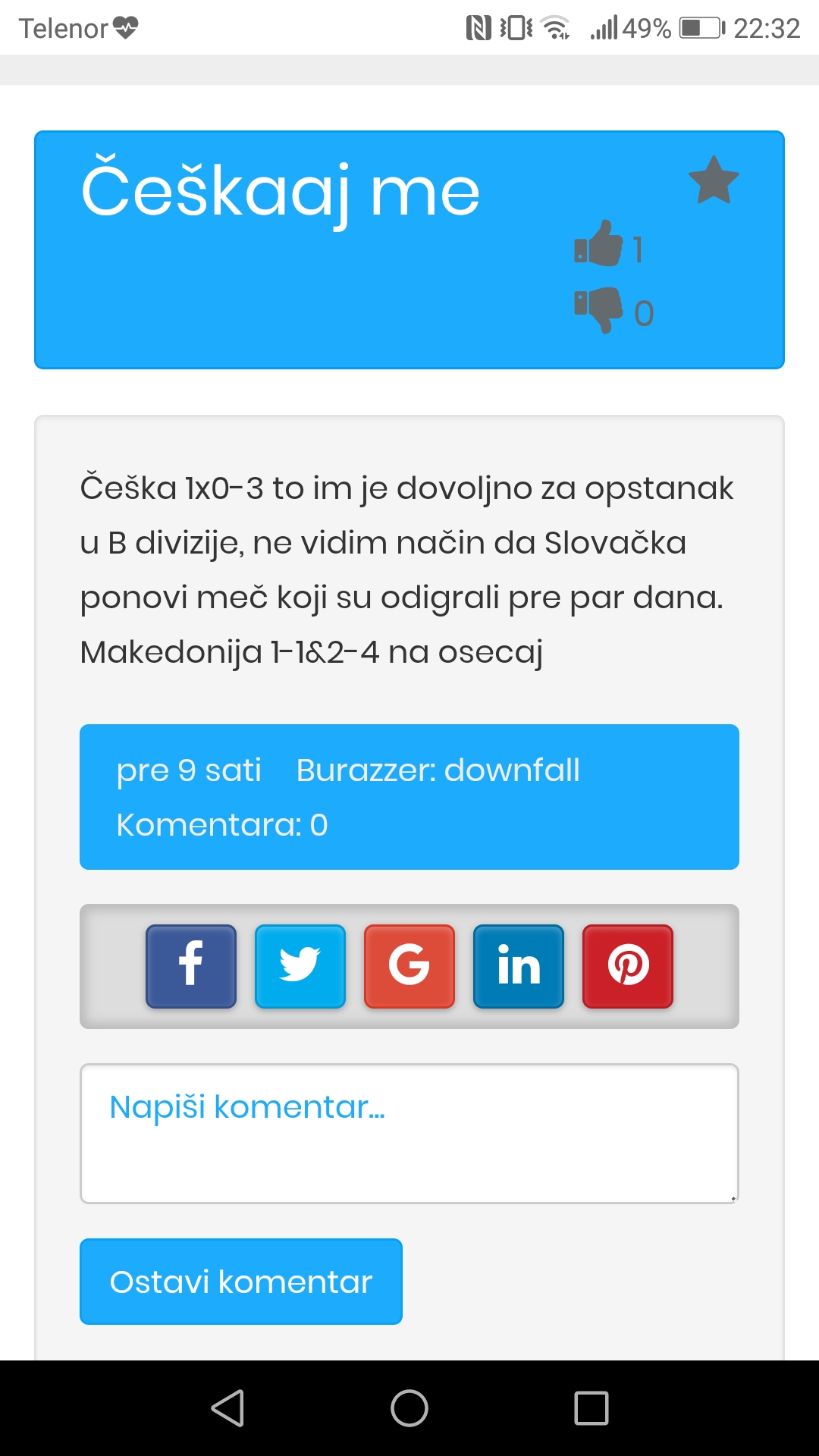This screenshot has width=819, height=1456.
Task: Share the post on Google Plus
Action: (409, 966)
